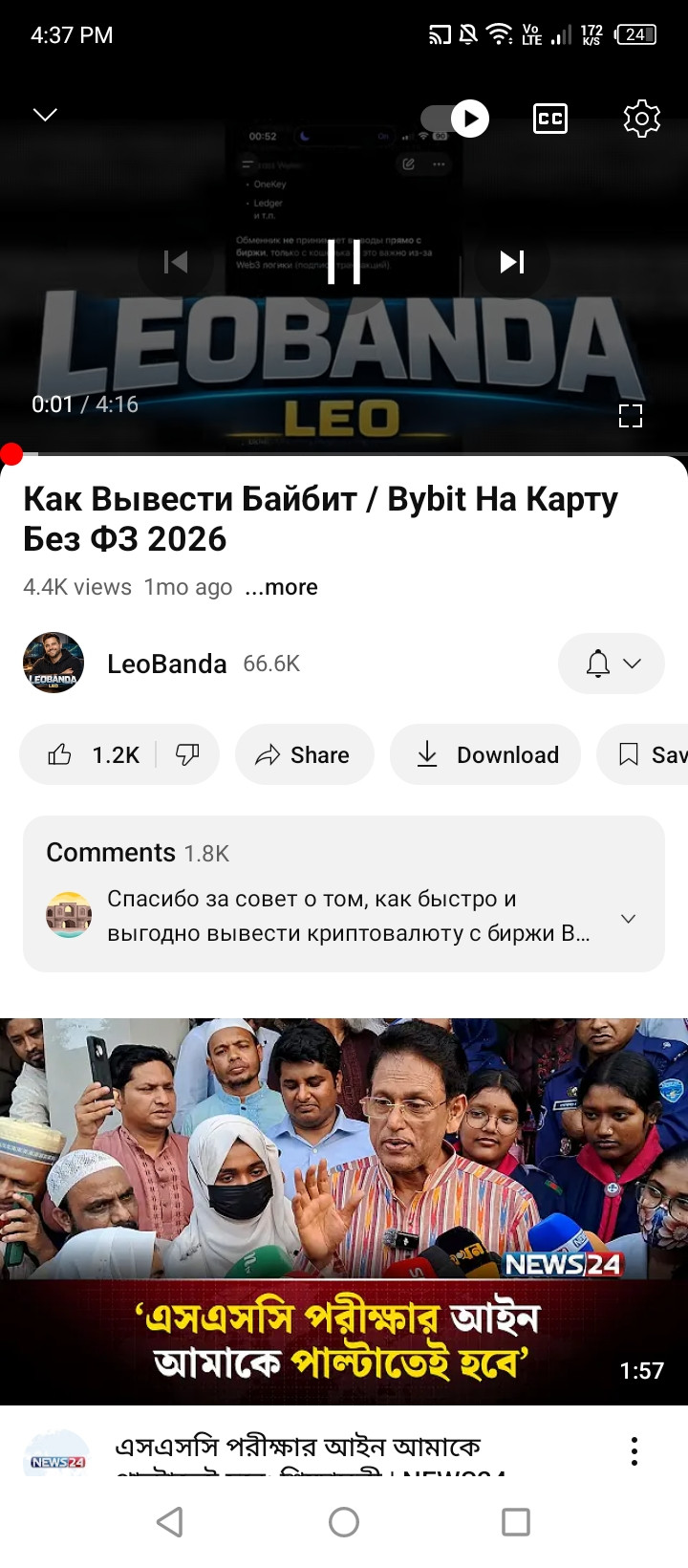
Task: Dislike this video
Action: tap(187, 755)
